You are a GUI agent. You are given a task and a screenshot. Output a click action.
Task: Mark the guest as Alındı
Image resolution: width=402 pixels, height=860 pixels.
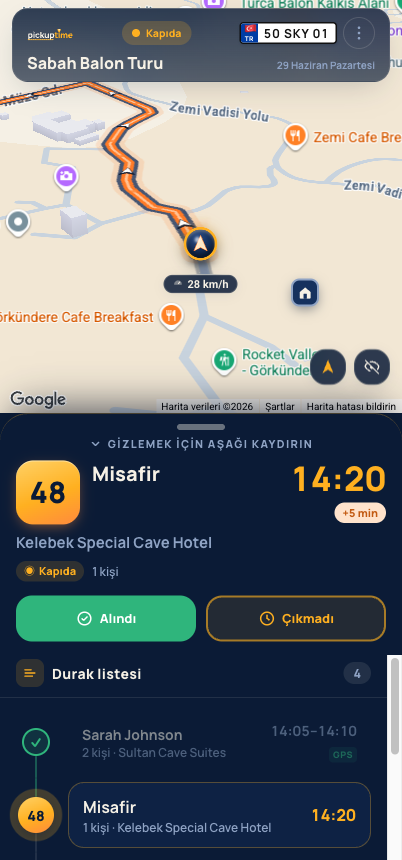click(x=106, y=618)
